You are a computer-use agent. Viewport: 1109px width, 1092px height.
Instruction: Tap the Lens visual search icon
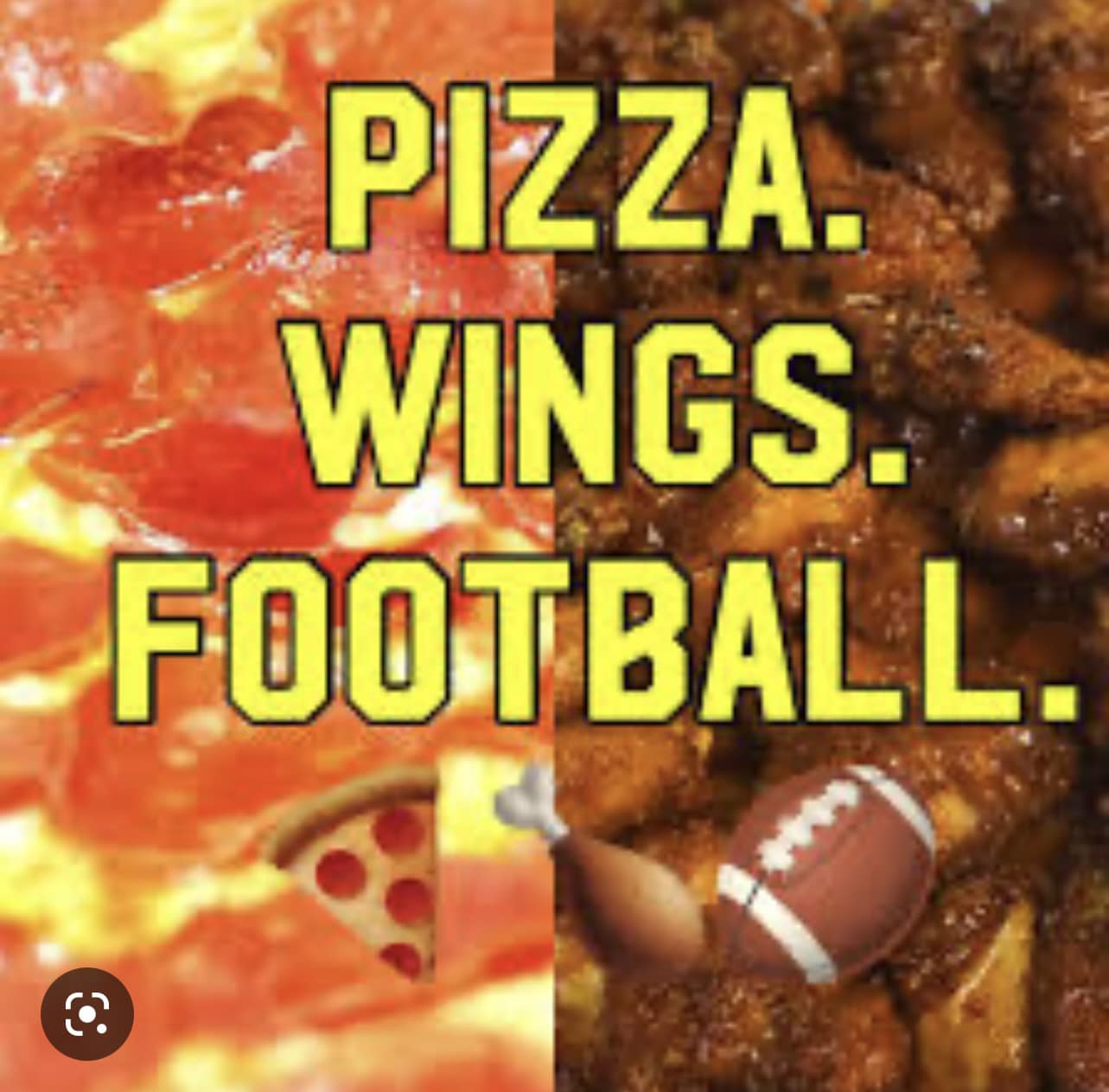tap(87, 1013)
